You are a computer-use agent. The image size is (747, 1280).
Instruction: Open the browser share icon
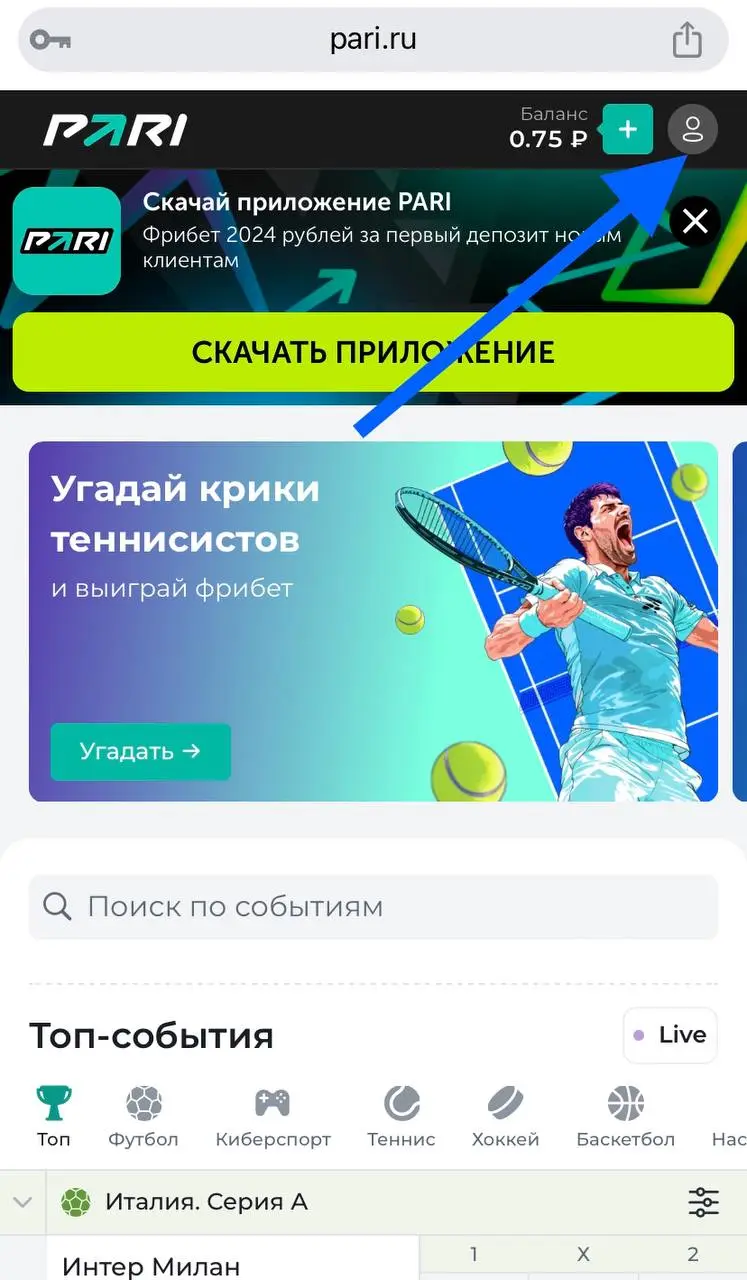point(687,39)
